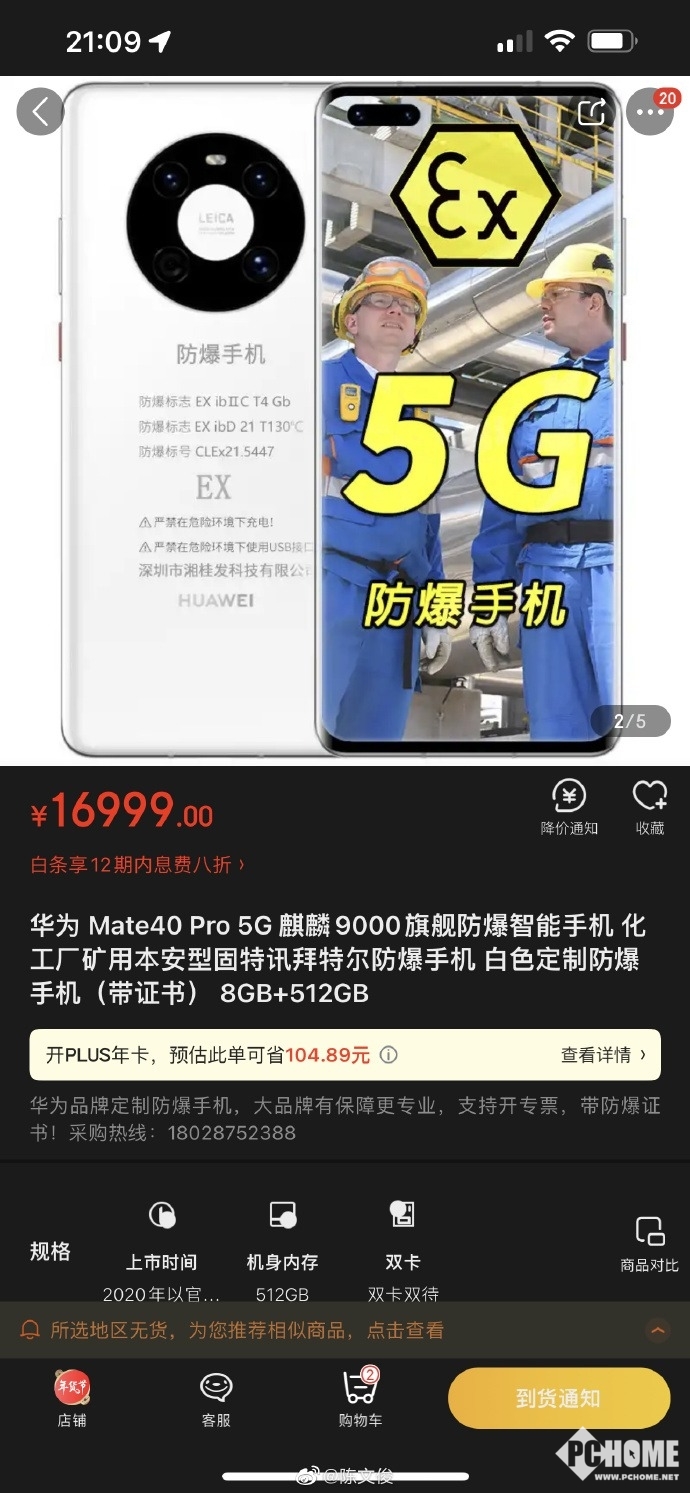Open the 白条享12期内息费八折 installment offer
The image size is (690, 1493).
coord(138,864)
